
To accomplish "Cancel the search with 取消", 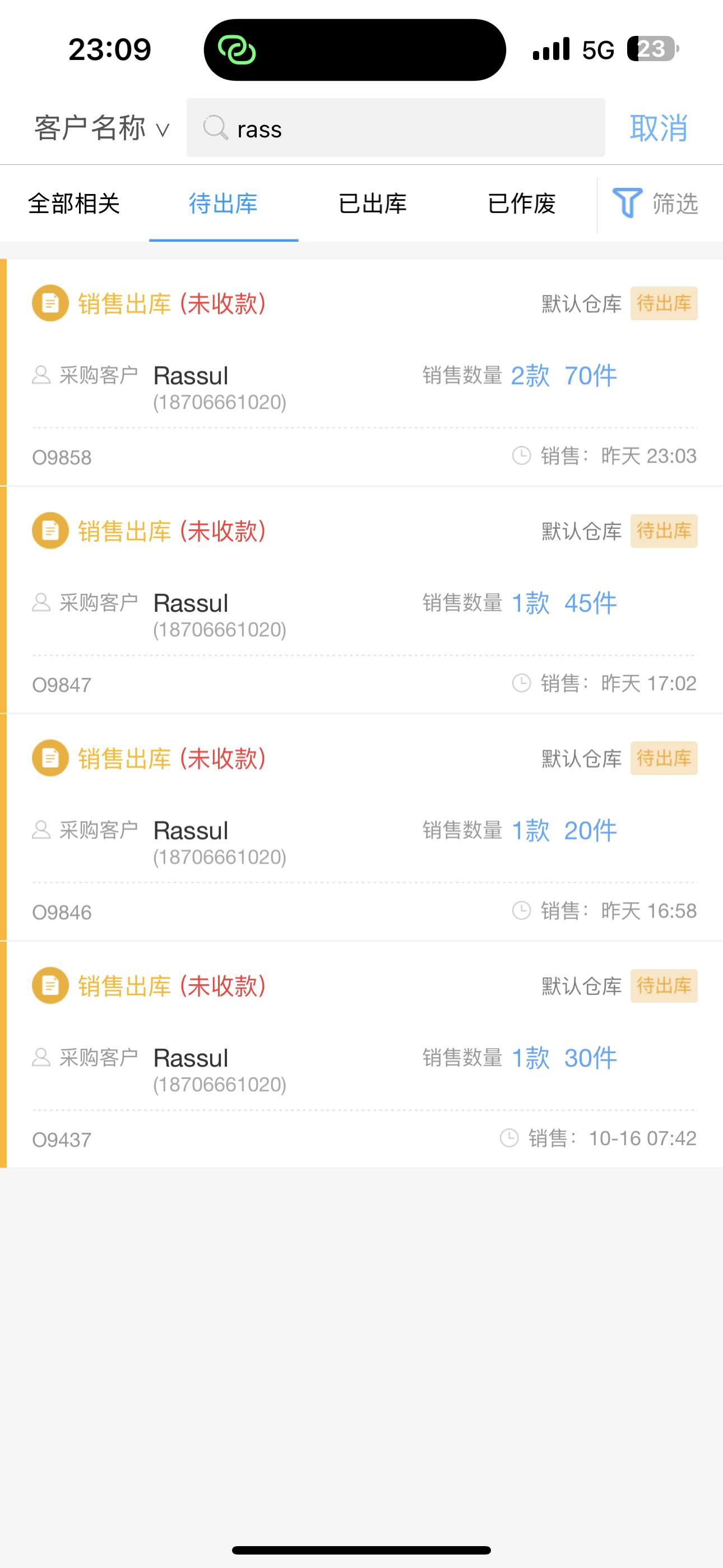I will 659,128.
